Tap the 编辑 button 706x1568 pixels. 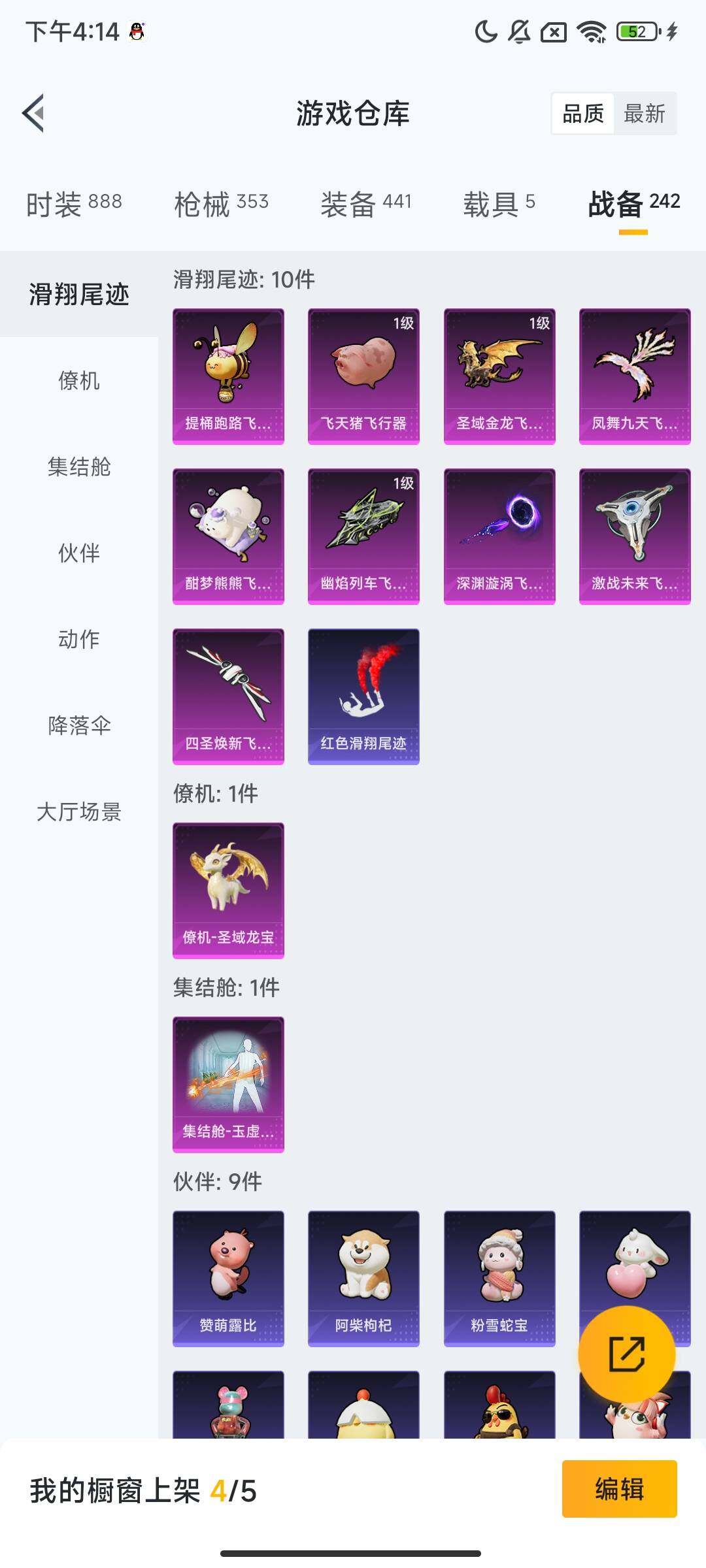pyautogui.click(x=619, y=1489)
